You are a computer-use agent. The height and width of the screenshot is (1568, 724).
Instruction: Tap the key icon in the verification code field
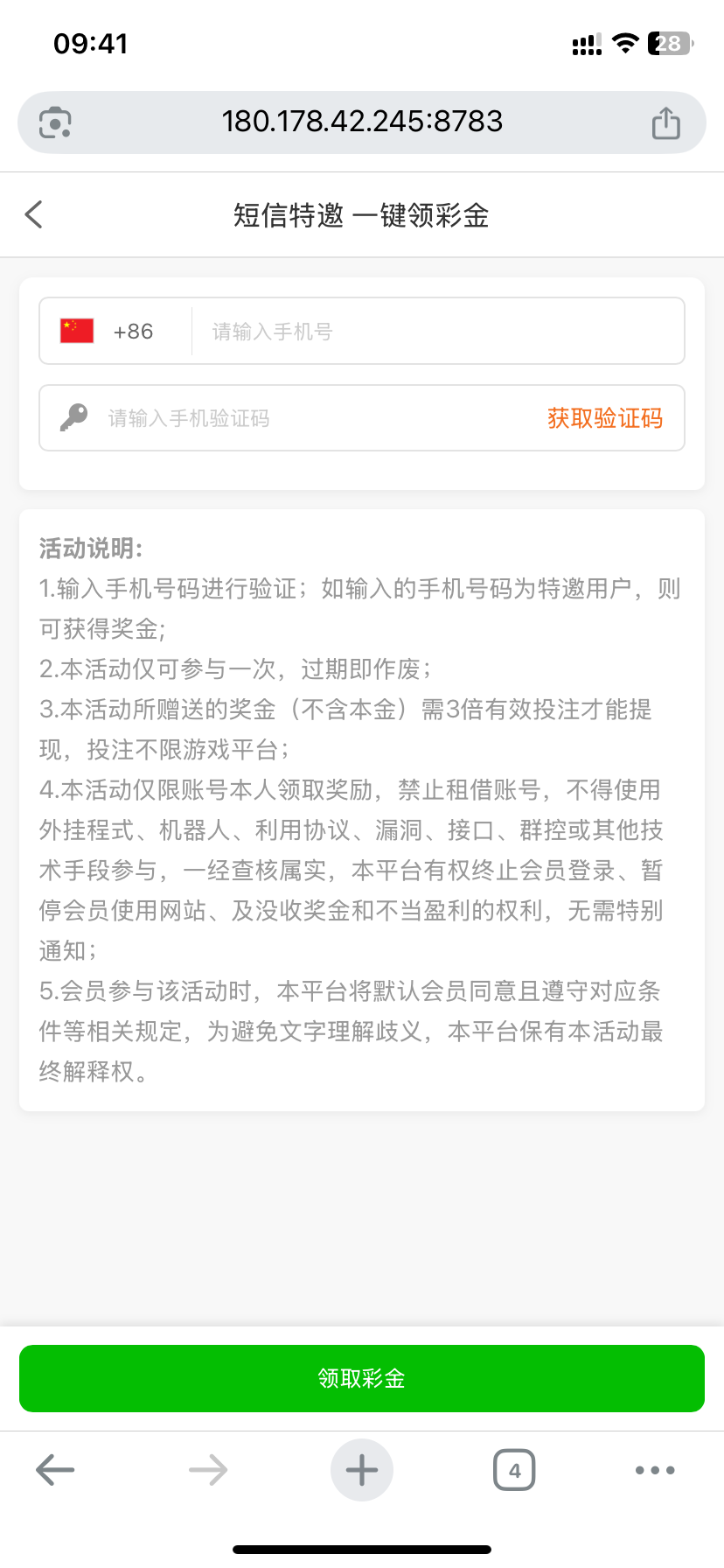coord(73,418)
